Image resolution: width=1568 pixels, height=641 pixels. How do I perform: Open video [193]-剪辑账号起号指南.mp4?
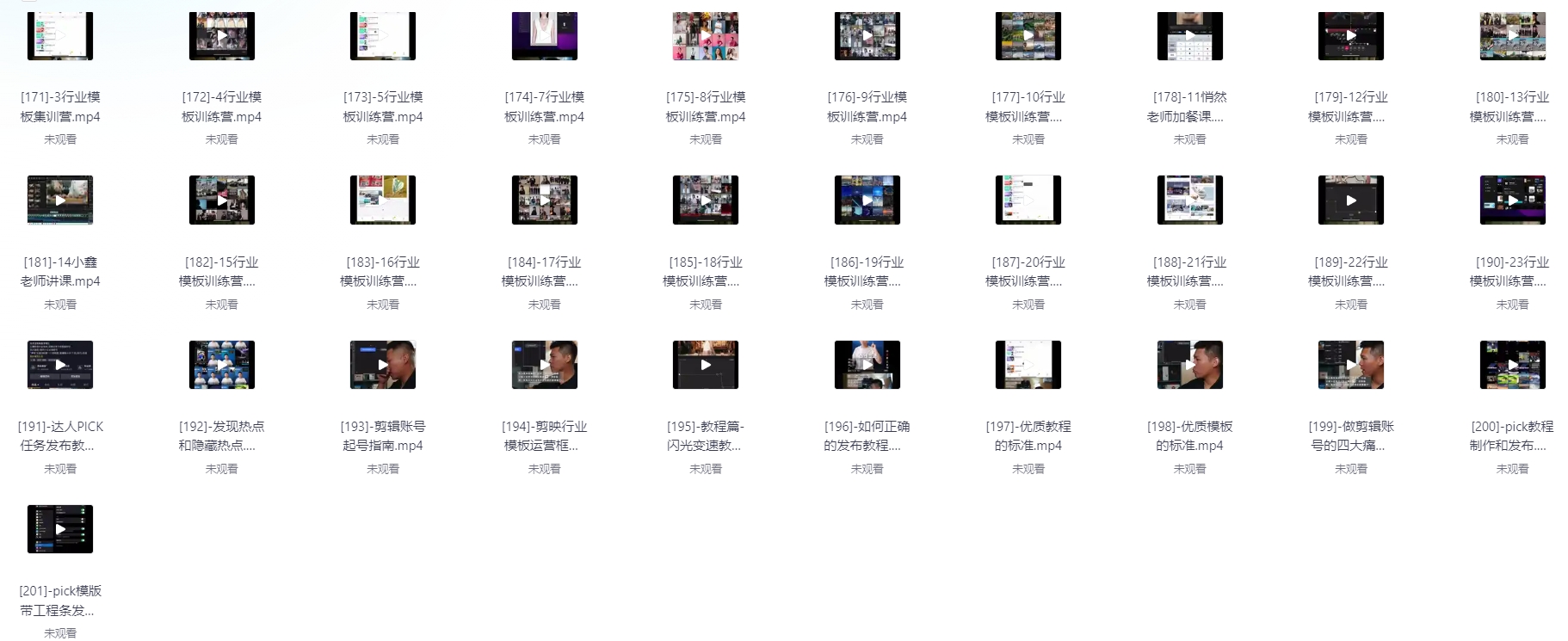click(383, 365)
